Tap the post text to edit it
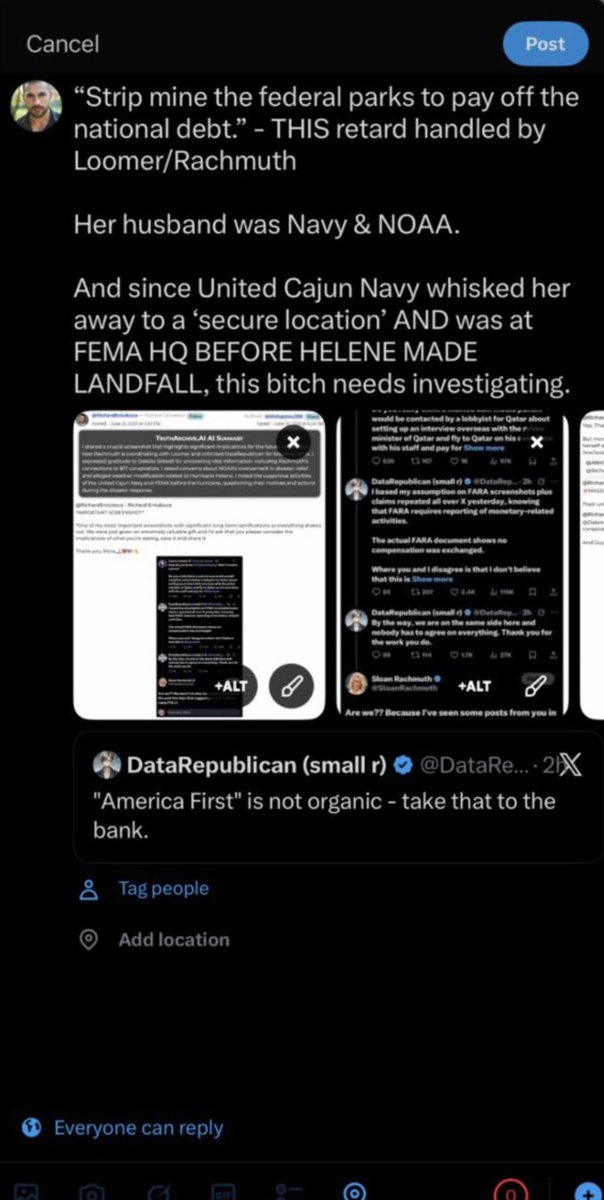604x1200 pixels. (x=325, y=250)
